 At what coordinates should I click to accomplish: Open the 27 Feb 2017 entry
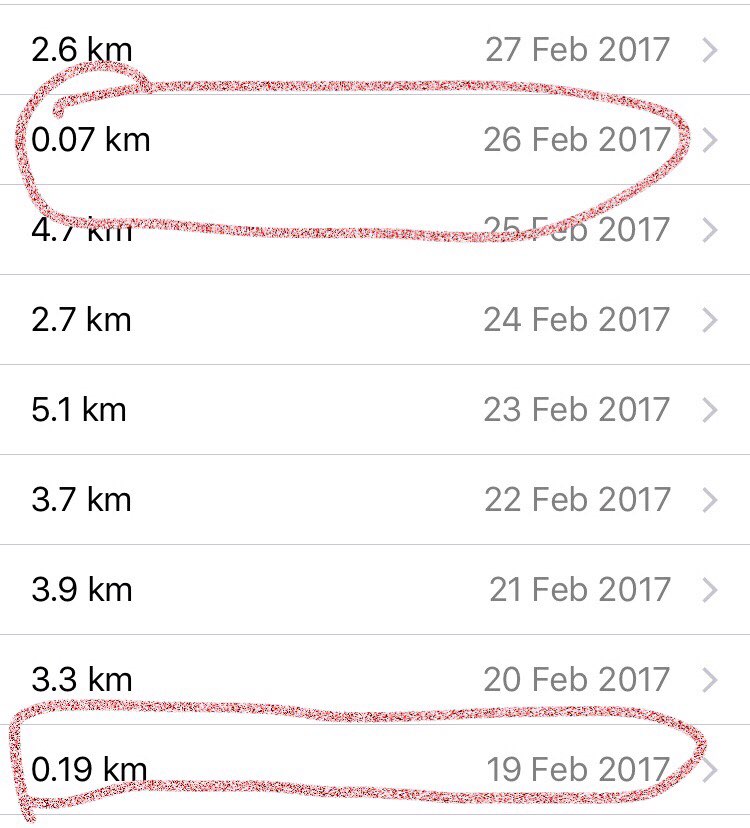click(375, 49)
